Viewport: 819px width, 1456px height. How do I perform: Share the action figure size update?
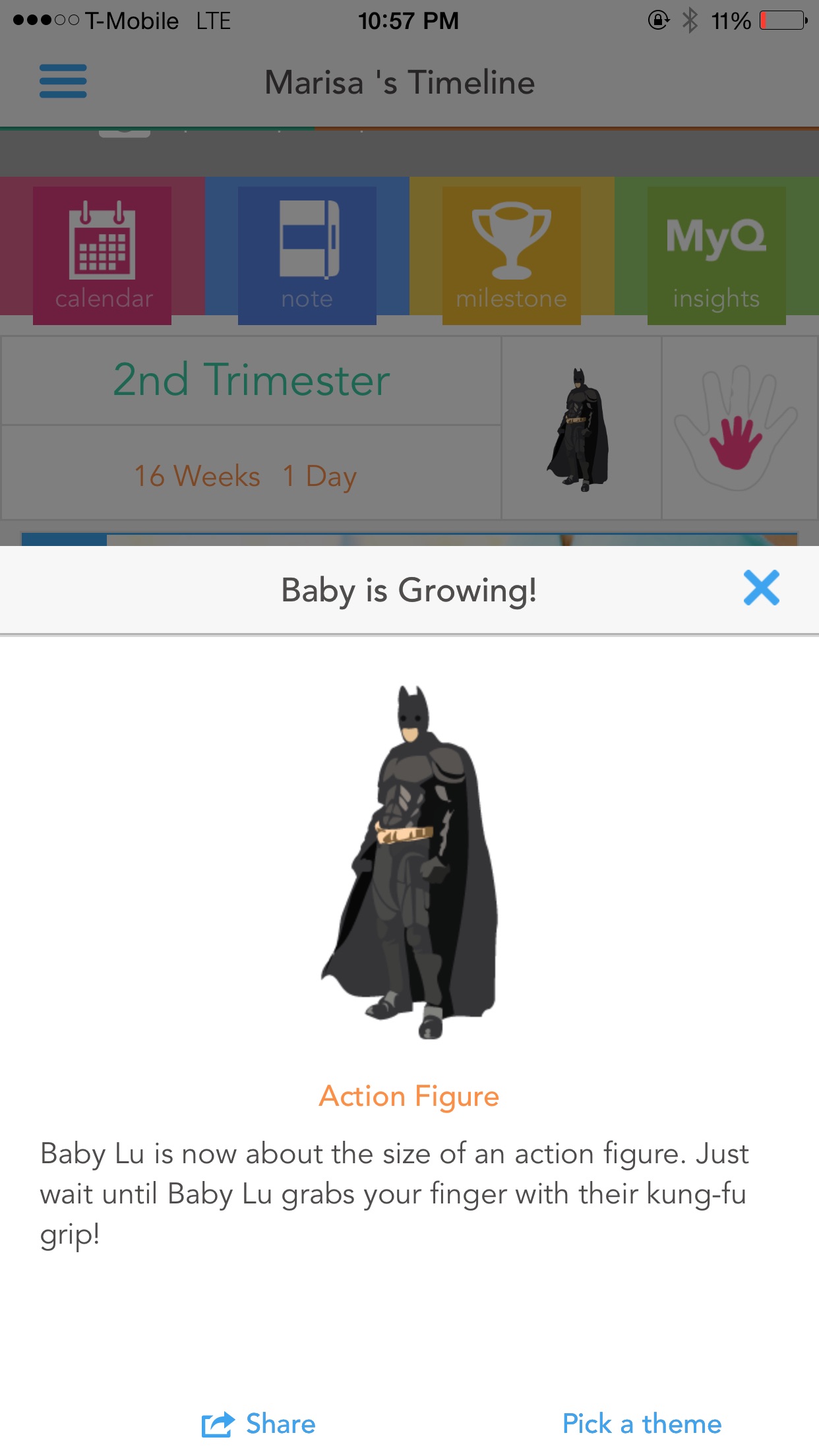[x=259, y=1424]
